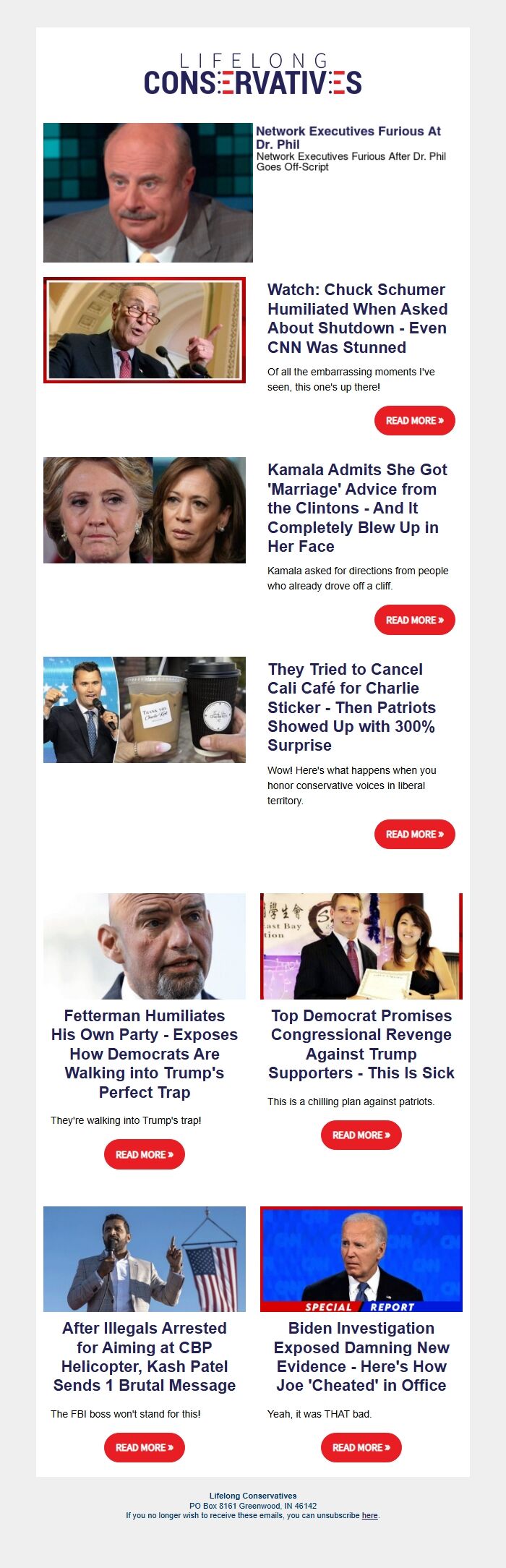Open the Cali Café coffee cups image
506x1568 pixels.
pos(145,710)
